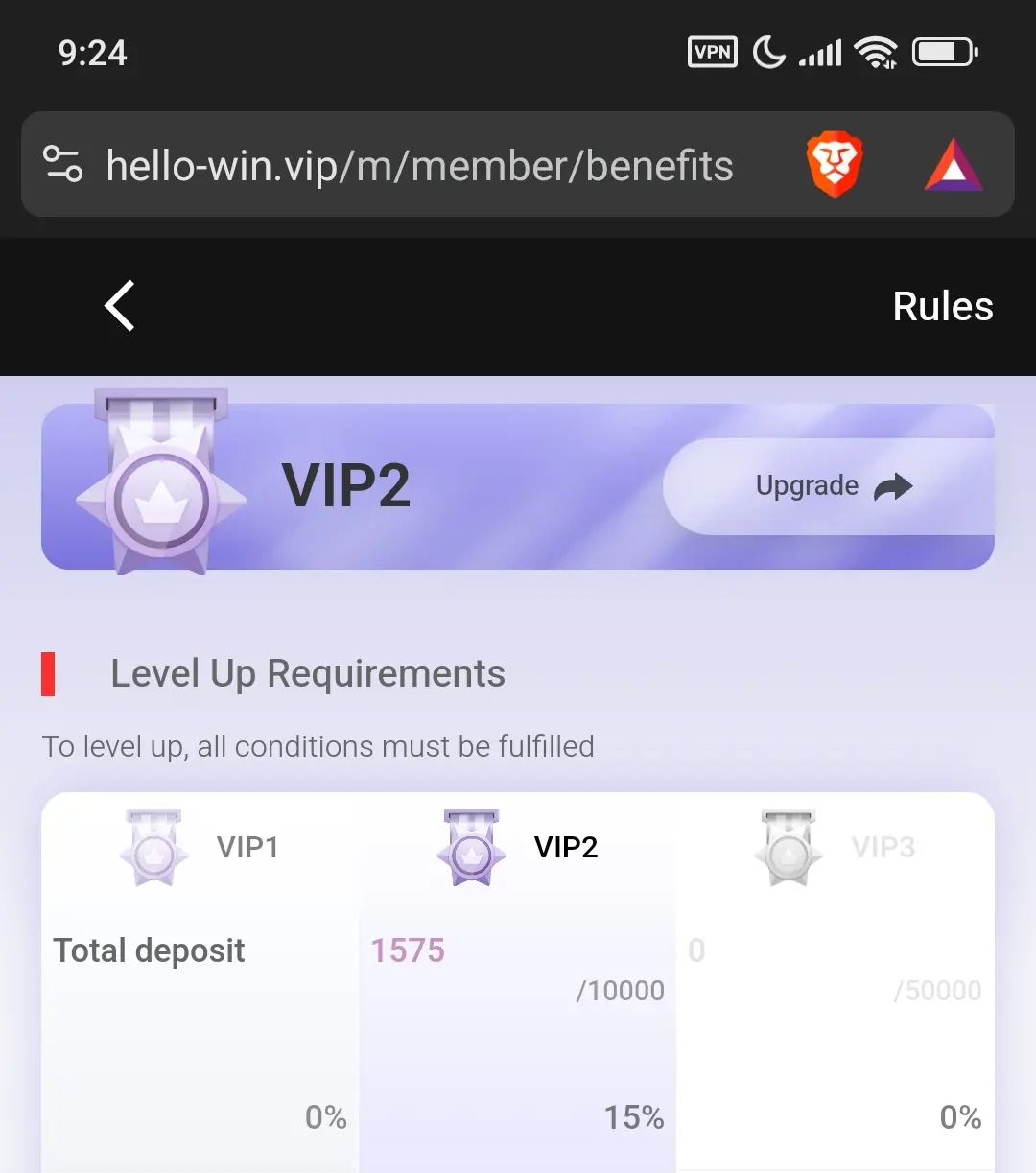Select the VIP3 level column

(836, 848)
